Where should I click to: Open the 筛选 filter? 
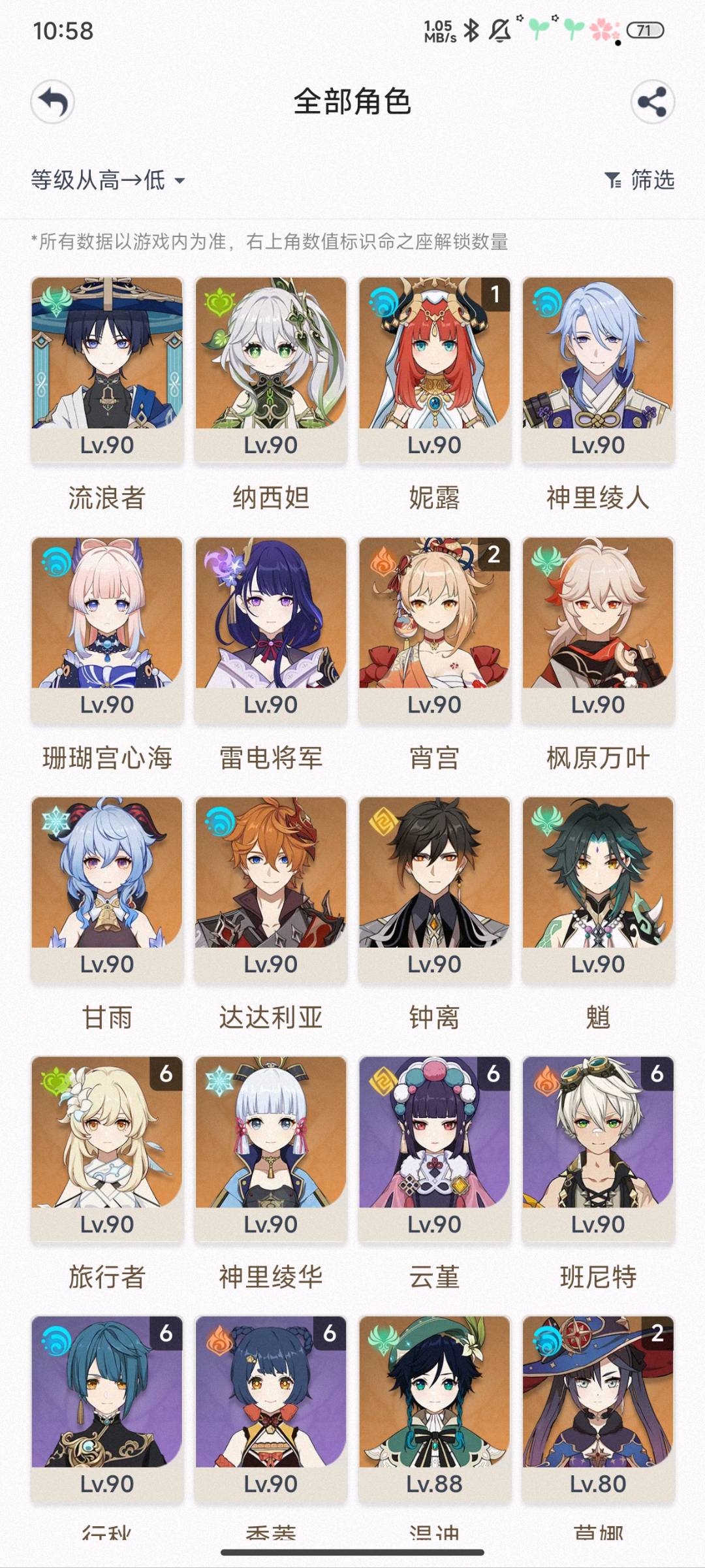(639, 180)
